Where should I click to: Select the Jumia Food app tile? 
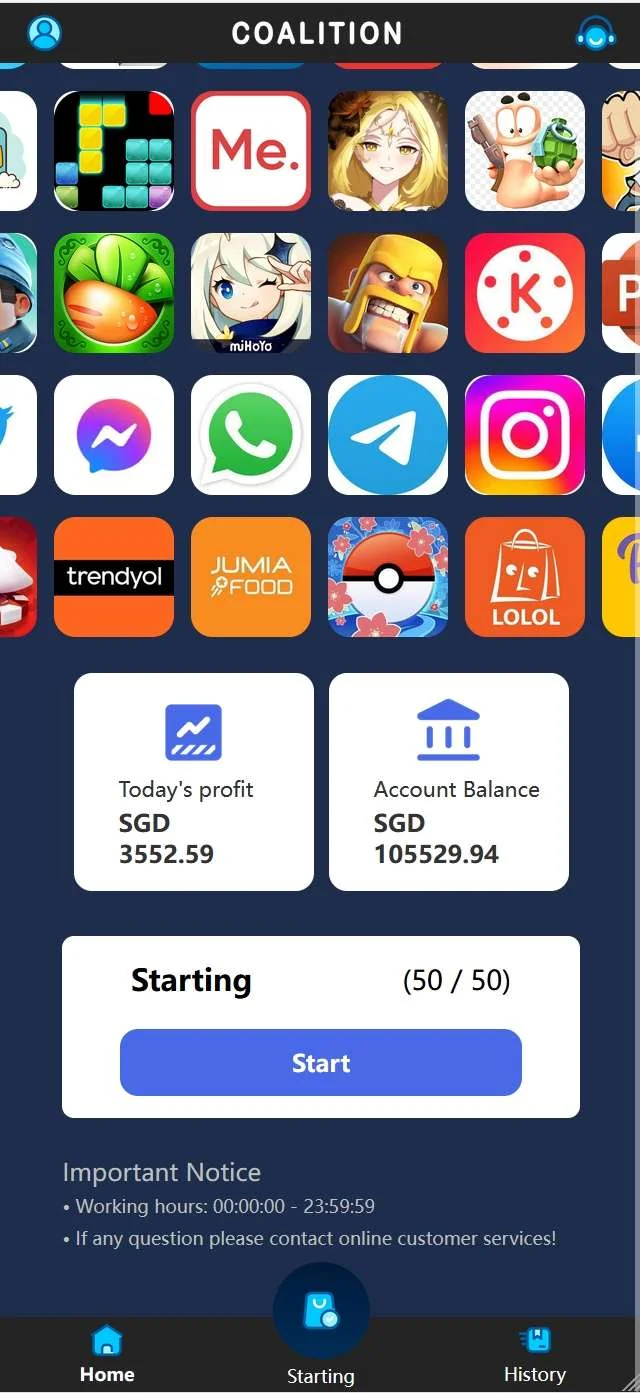tap(251, 577)
